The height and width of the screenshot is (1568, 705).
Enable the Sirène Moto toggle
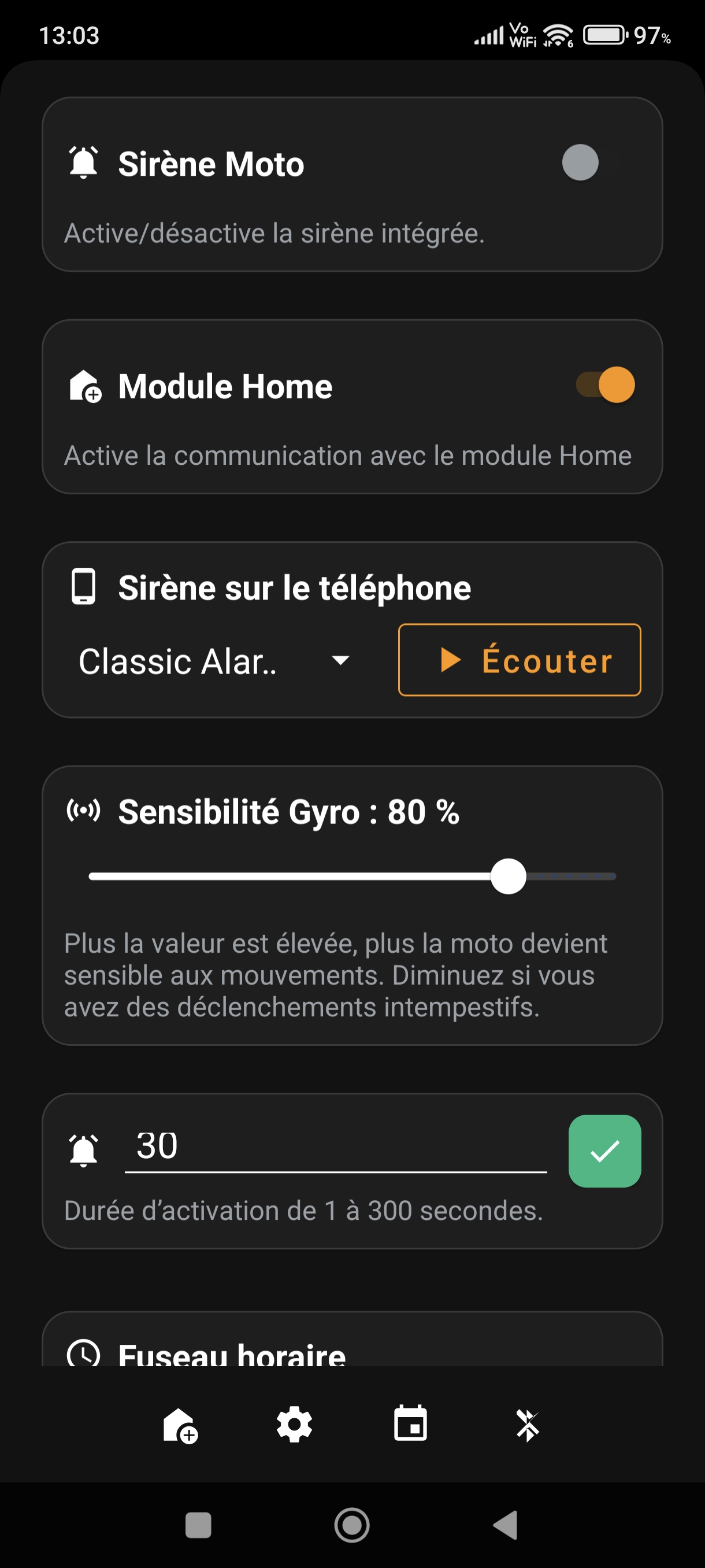click(580, 162)
